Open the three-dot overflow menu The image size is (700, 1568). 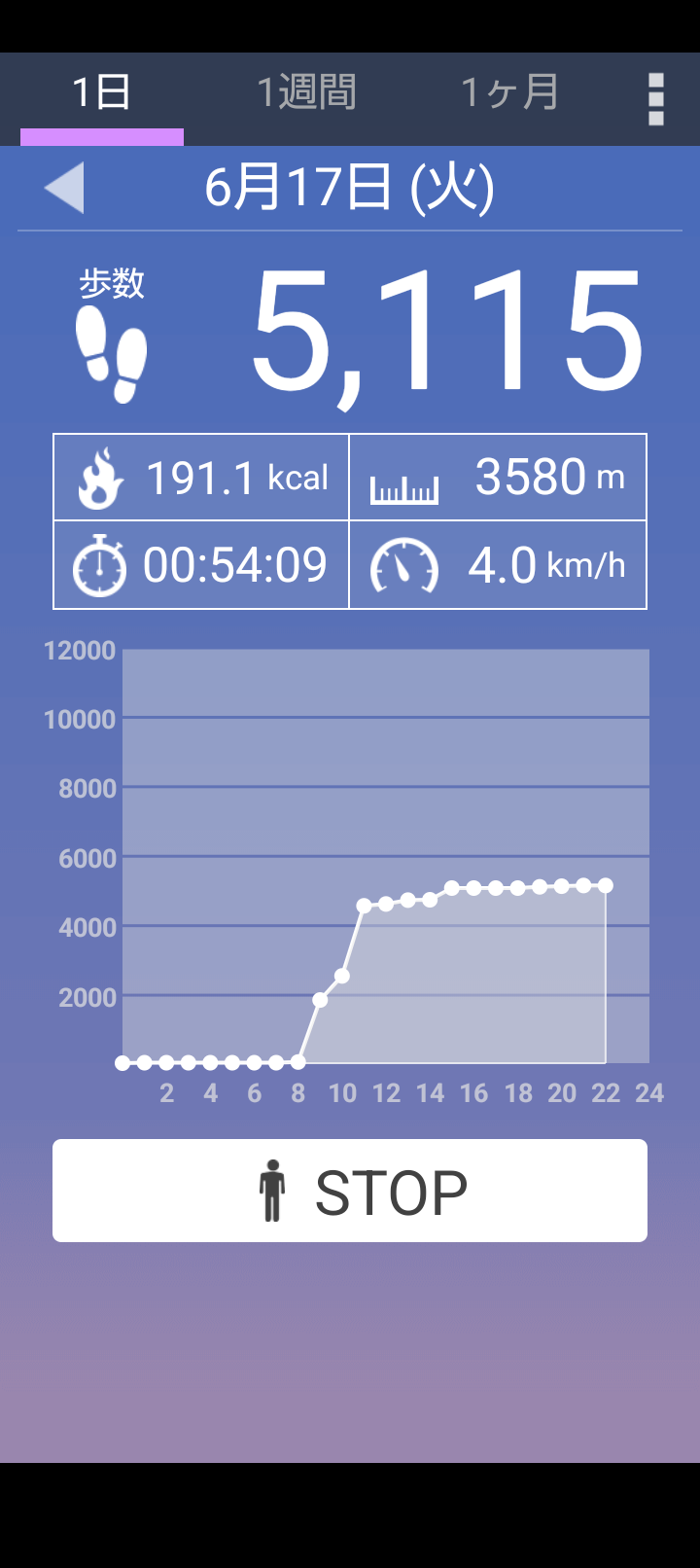pyautogui.click(x=656, y=99)
